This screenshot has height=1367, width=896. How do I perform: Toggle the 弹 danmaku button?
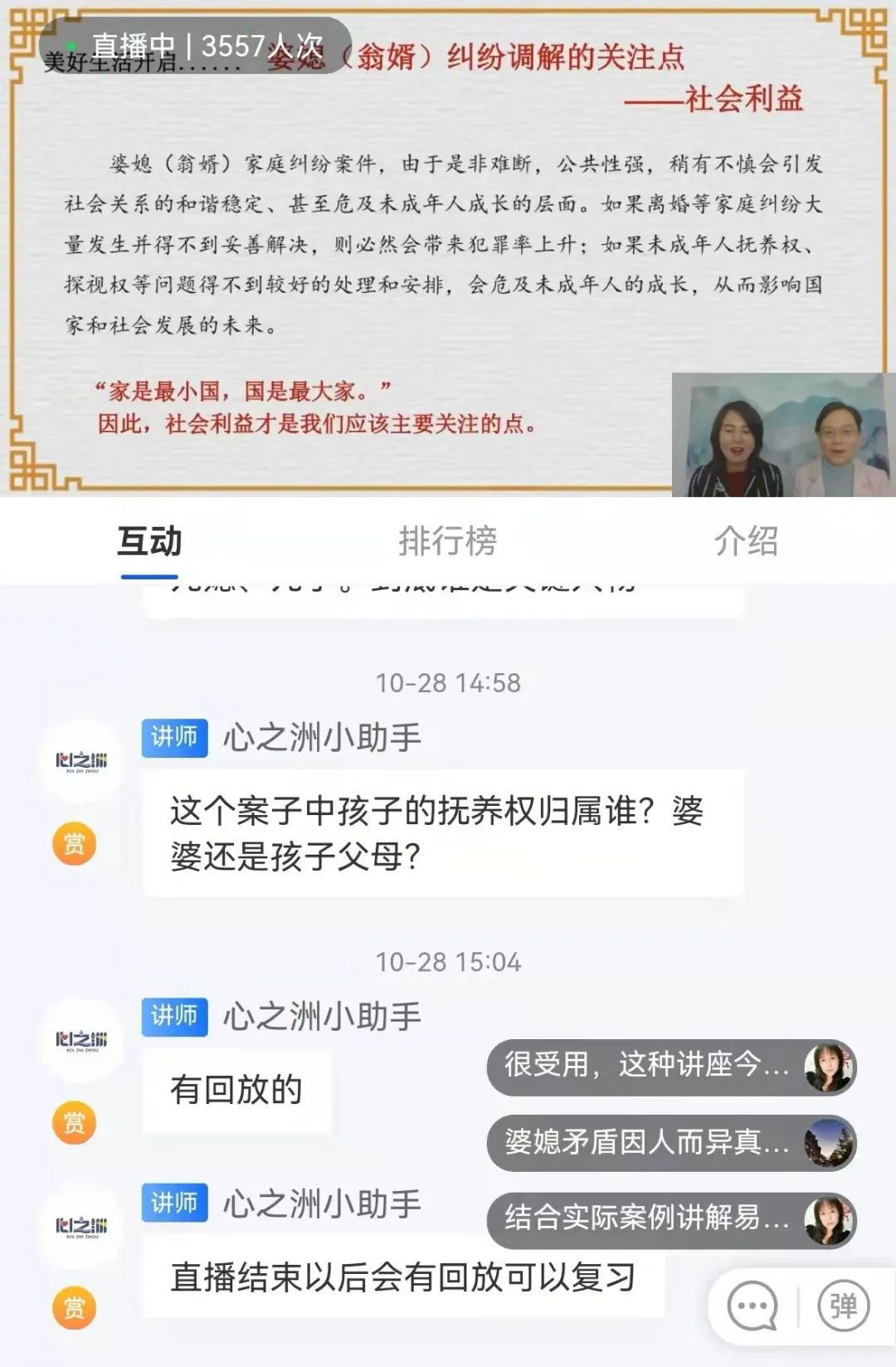[843, 1306]
